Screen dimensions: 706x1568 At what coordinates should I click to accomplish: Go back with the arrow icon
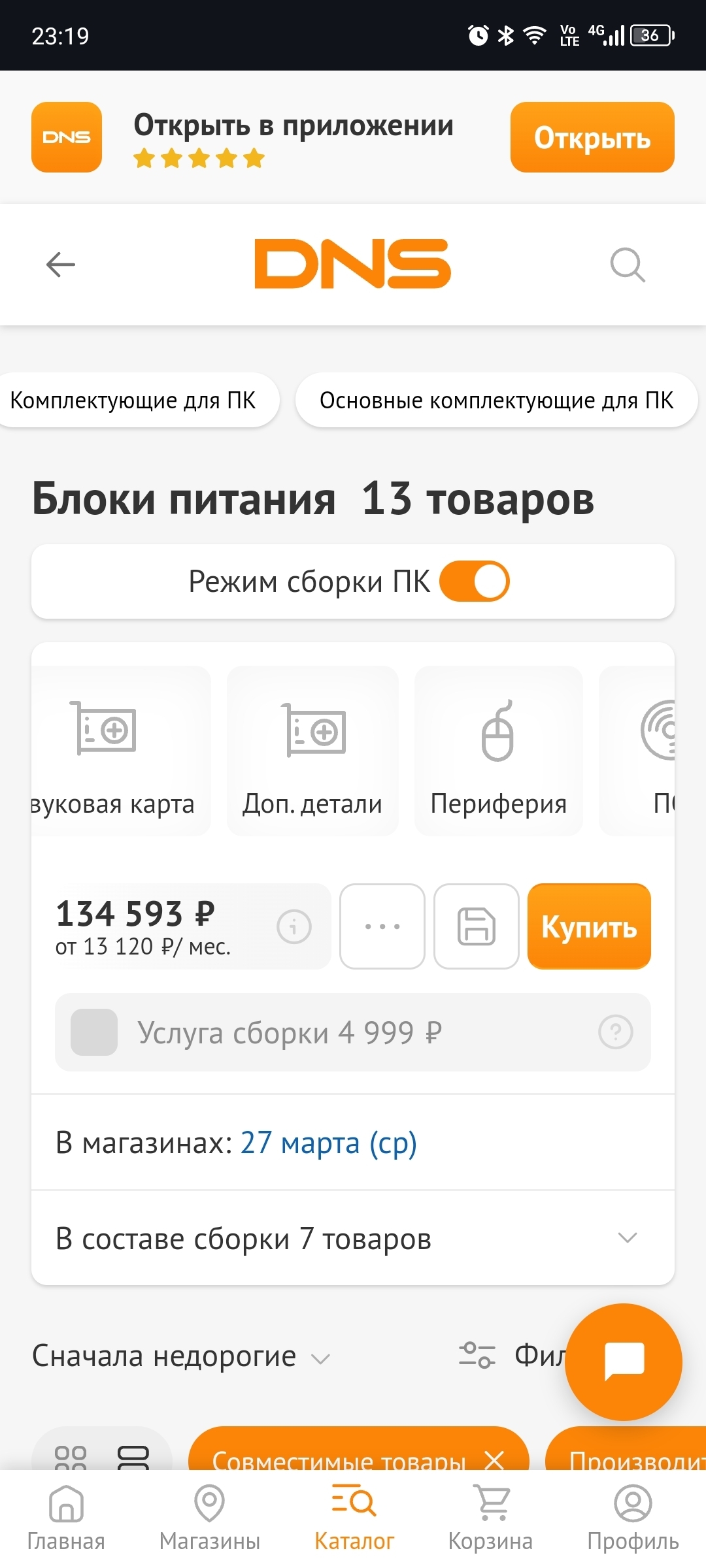(x=61, y=265)
